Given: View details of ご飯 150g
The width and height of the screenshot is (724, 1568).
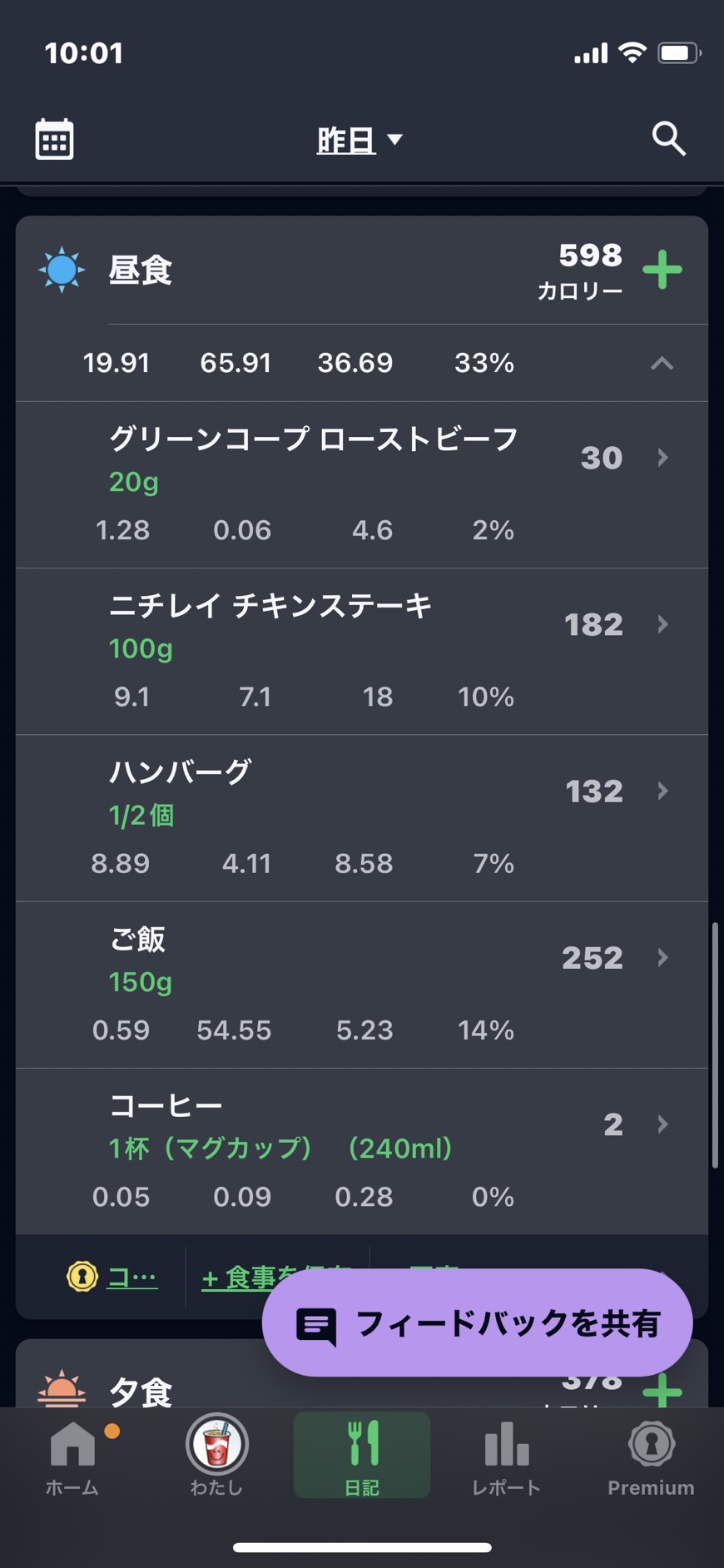Looking at the screenshot, I should 362,985.
